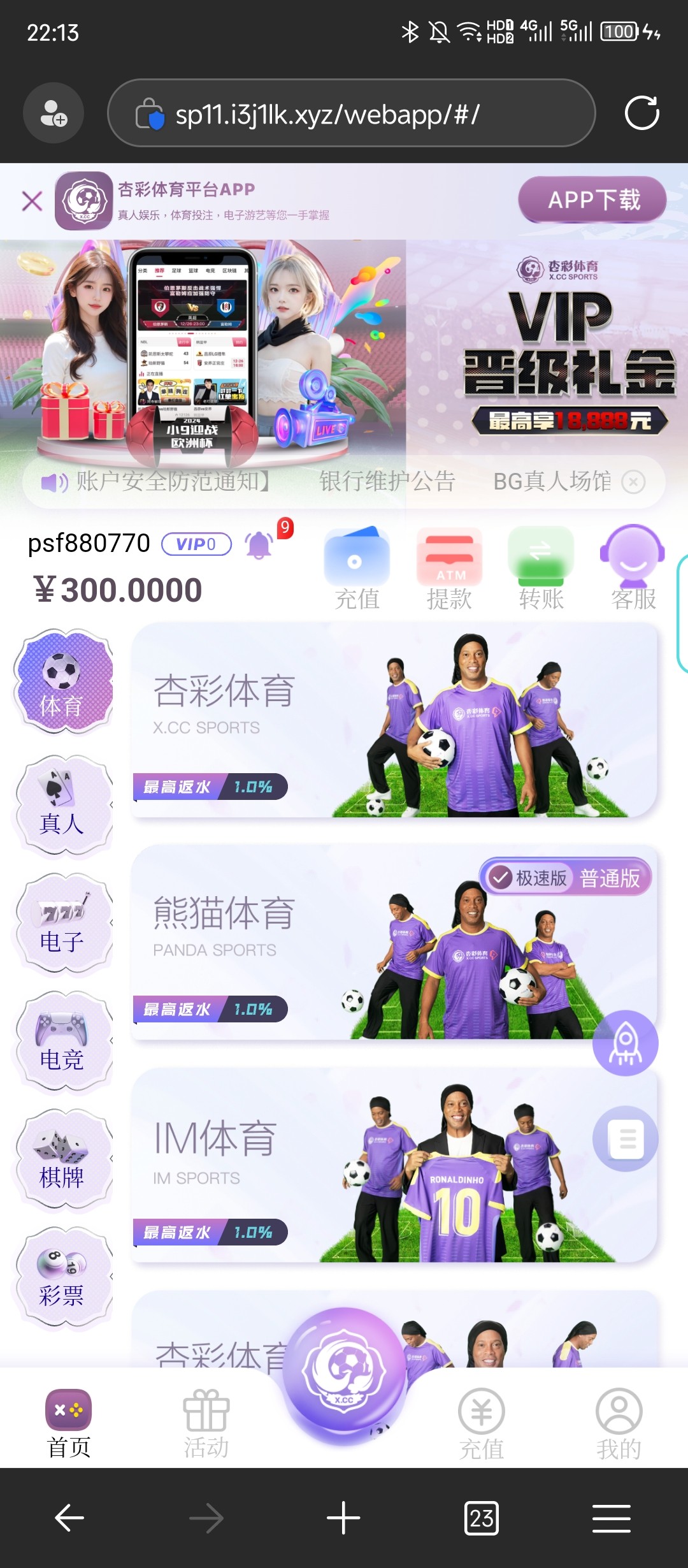Image resolution: width=688 pixels, height=1568 pixels.
Task: Close the scrolling announcement bar
Action: (x=633, y=482)
